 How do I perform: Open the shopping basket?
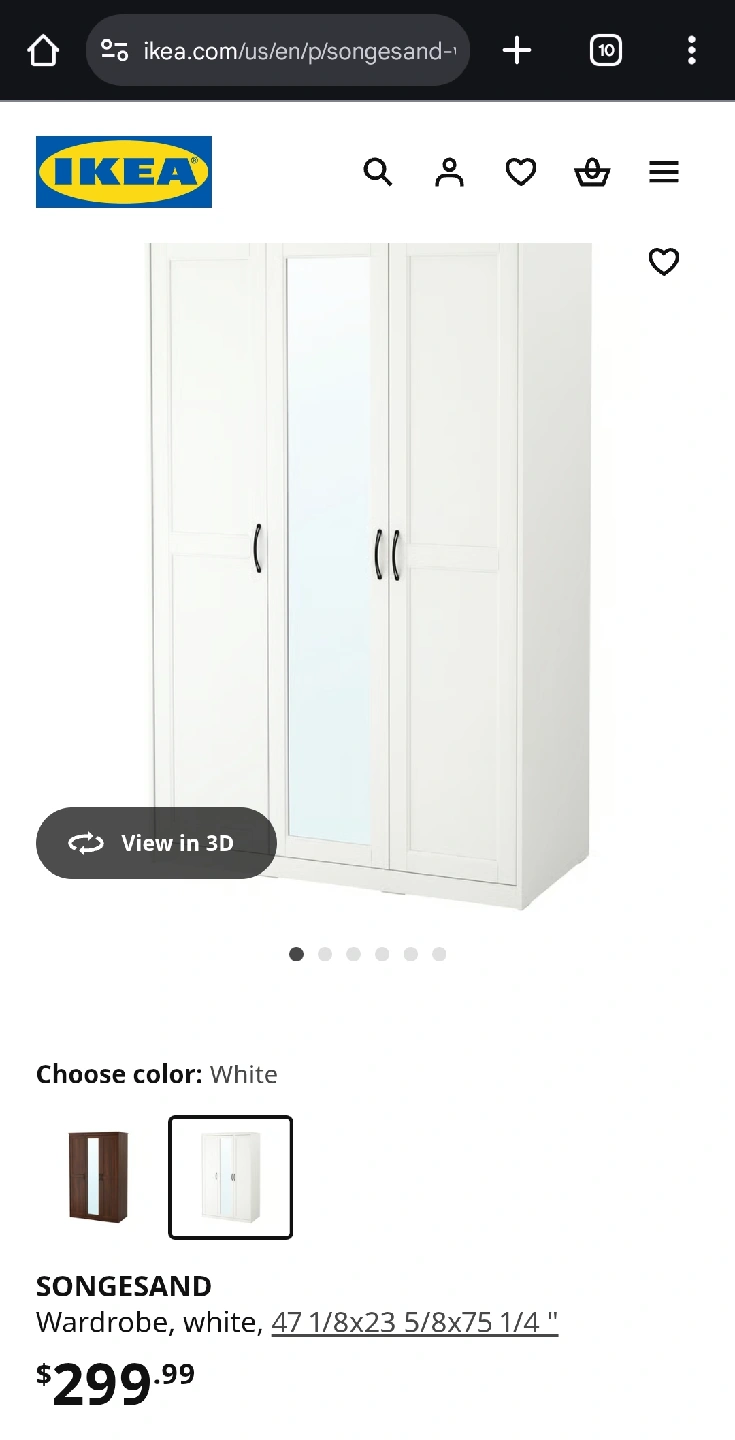pyautogui.click(x=592, y=172)
